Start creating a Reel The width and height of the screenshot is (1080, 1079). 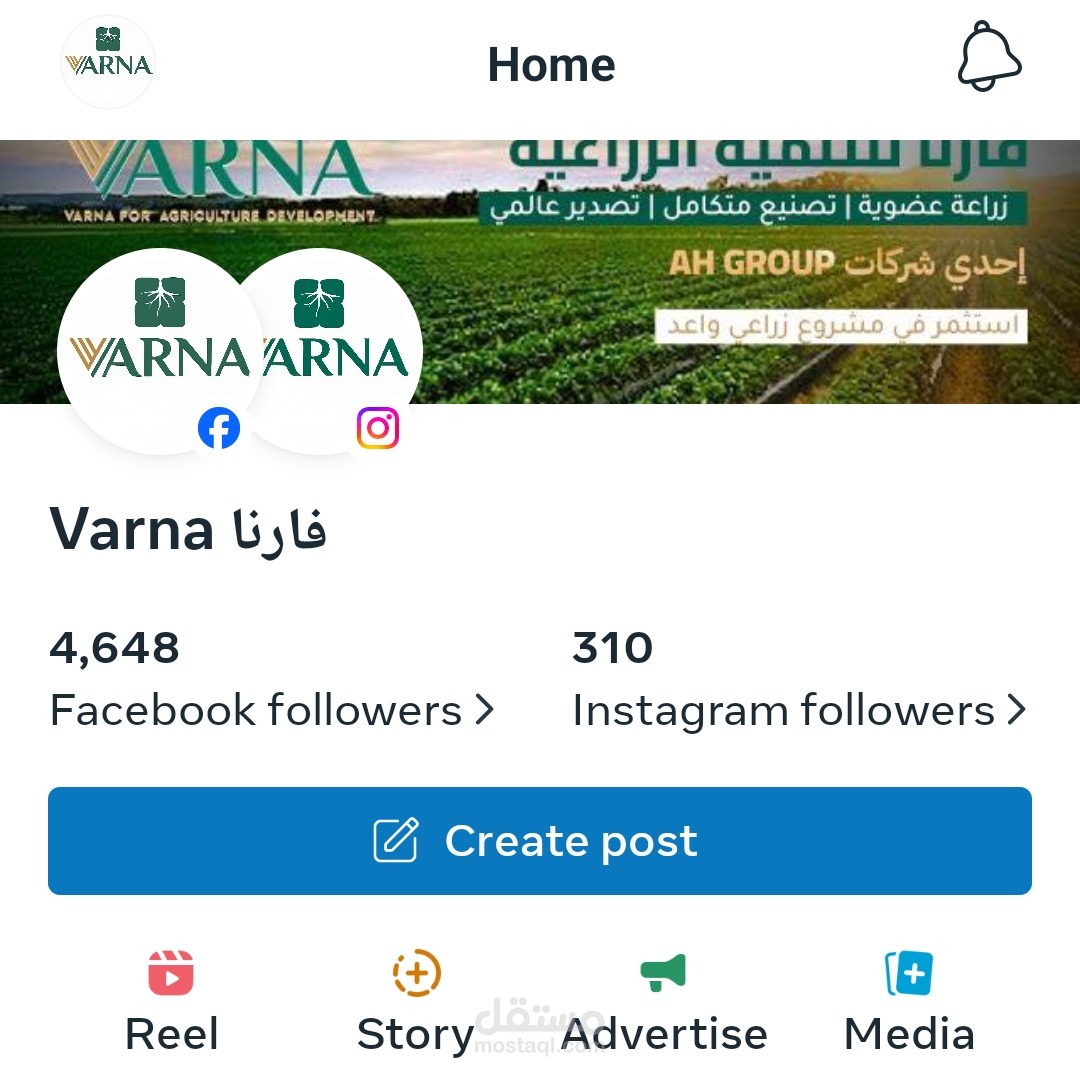pyautogui.click(x=171, y=1000)
